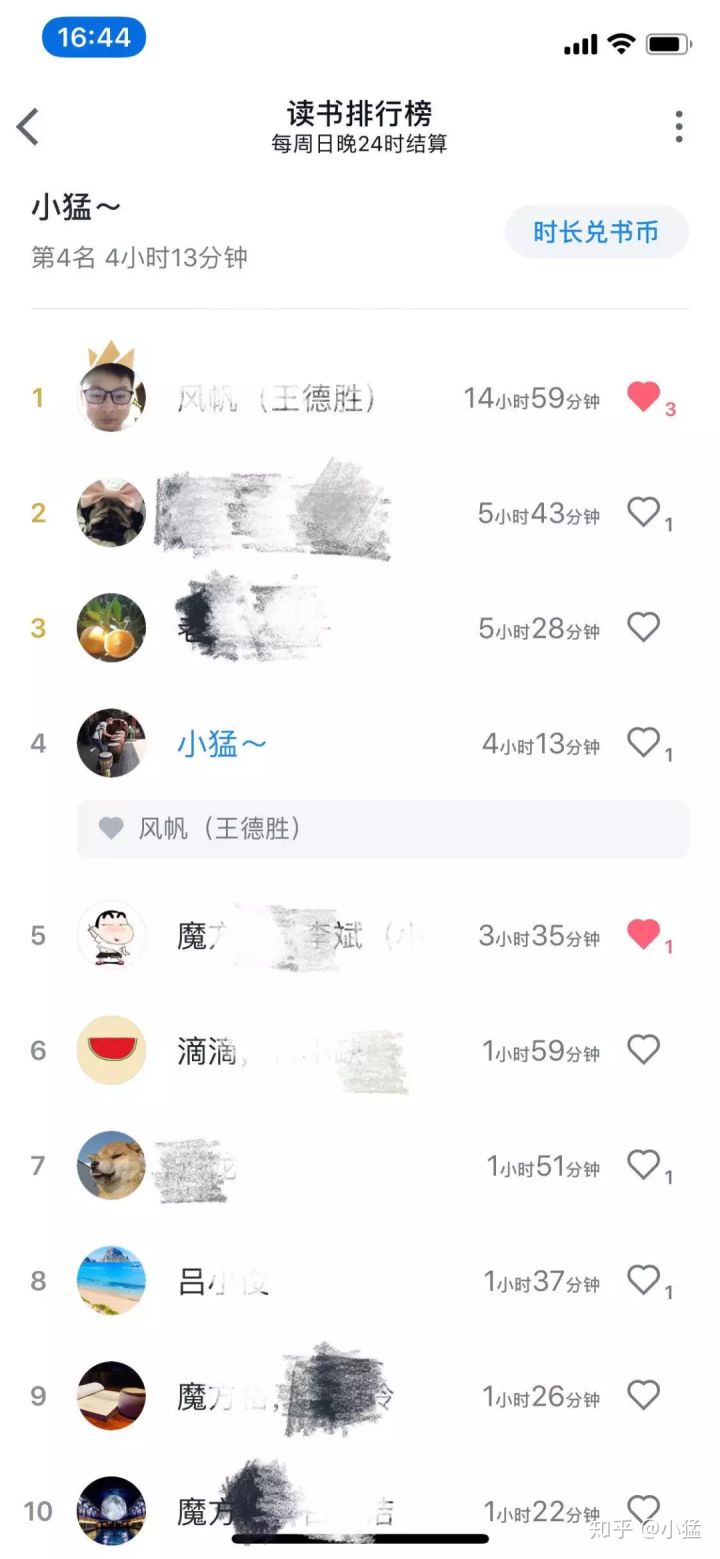Open 风帆（王德胜）'s profile in rank 1
720x1559 pixels.
coord(277,399)
